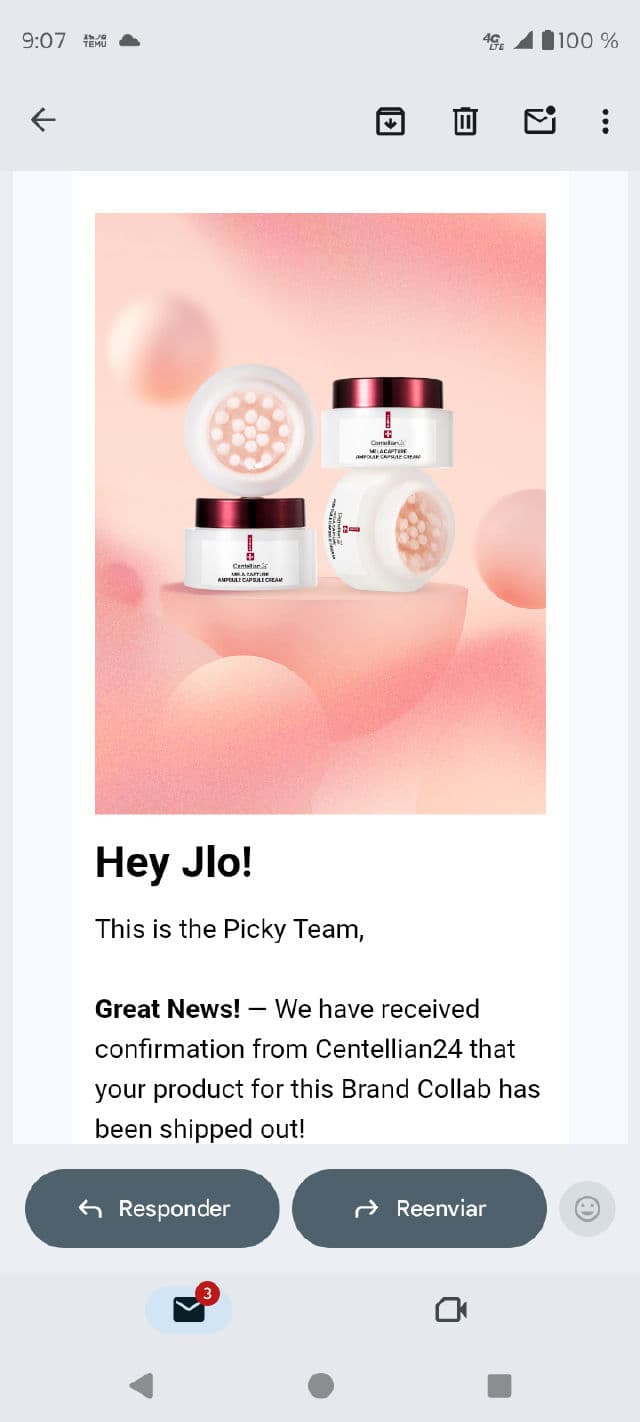Add an emoji reaction
This screenshot has width=640, height=1422.
587,1208
